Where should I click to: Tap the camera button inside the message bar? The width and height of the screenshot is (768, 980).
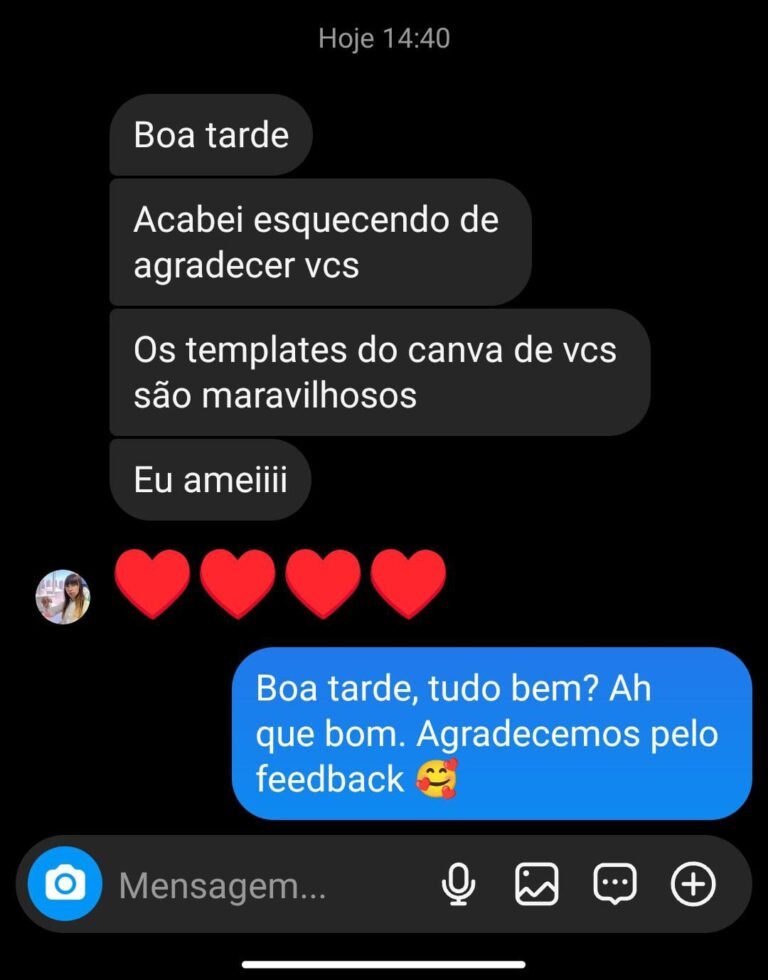pos(68,883)
